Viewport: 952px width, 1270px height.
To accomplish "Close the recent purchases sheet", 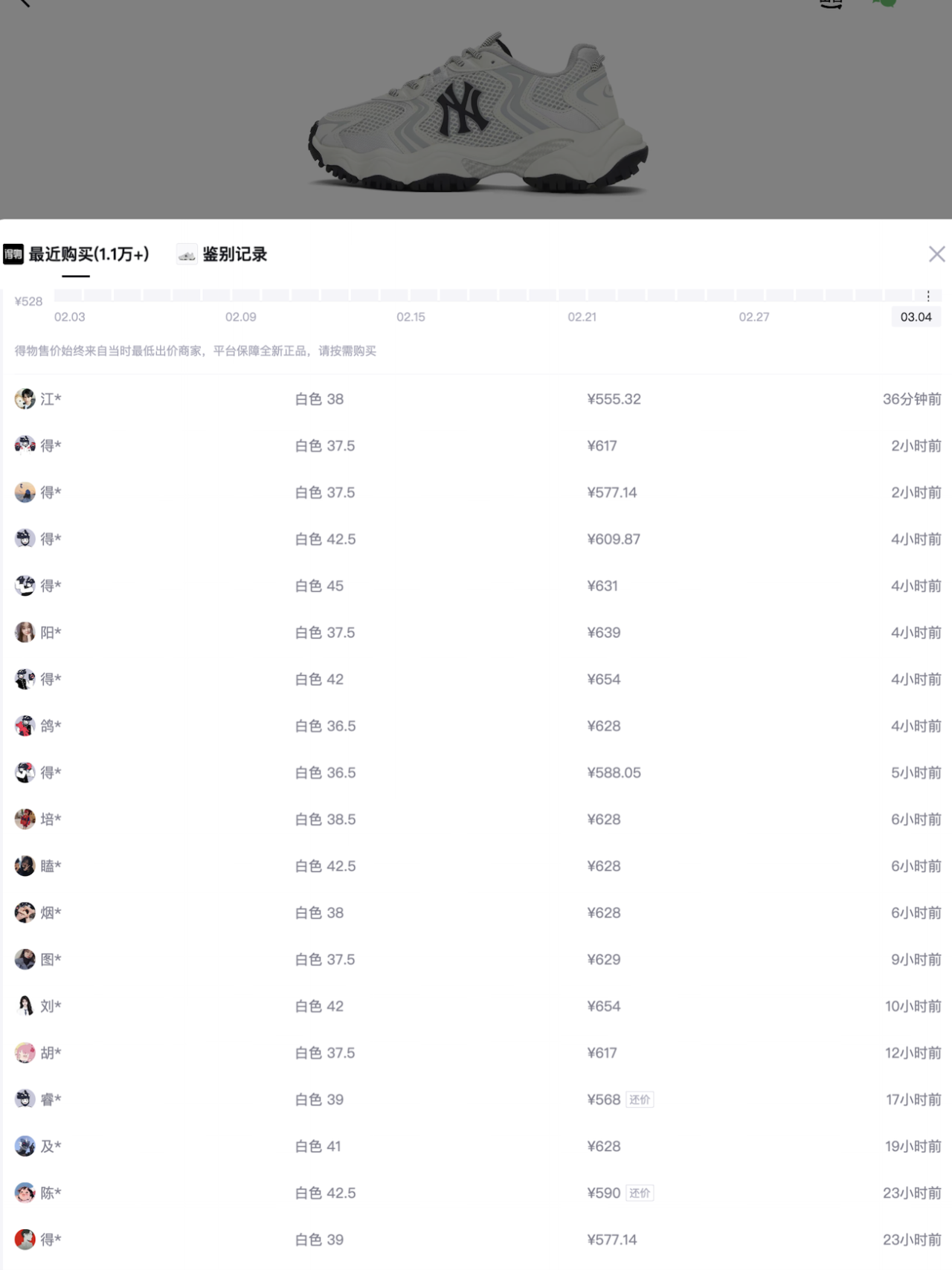I will pyautogui.click(x=936, y=254).
